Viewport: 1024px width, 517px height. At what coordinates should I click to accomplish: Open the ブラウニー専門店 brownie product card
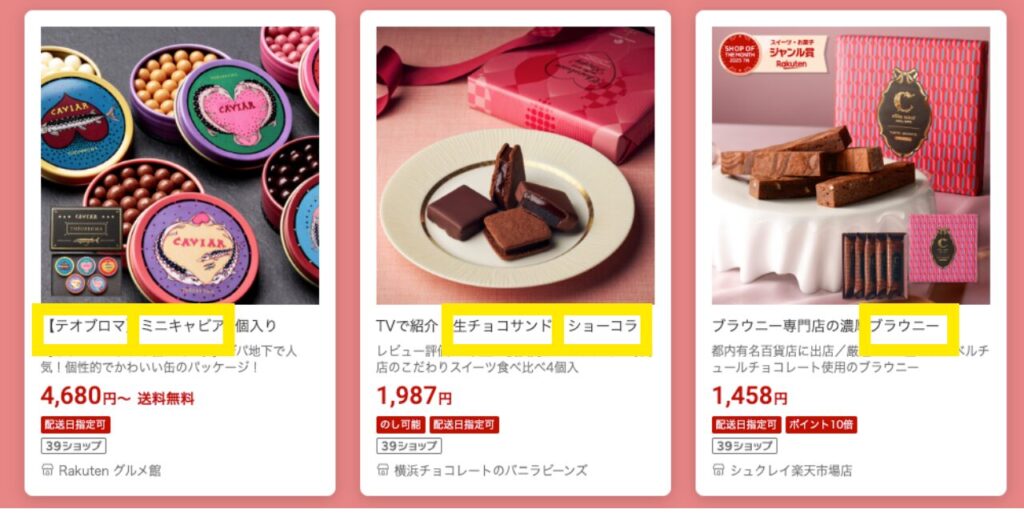851,165
